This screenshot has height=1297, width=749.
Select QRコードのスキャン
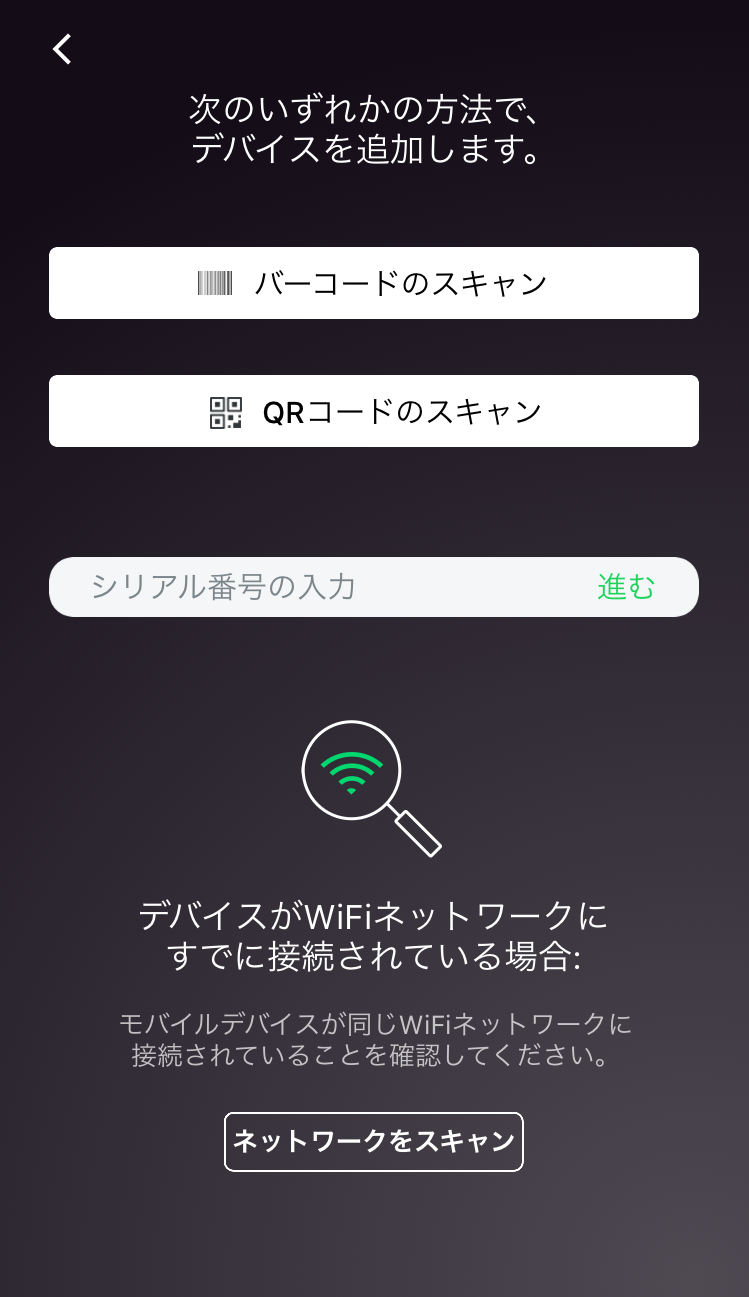coord(374,411)
